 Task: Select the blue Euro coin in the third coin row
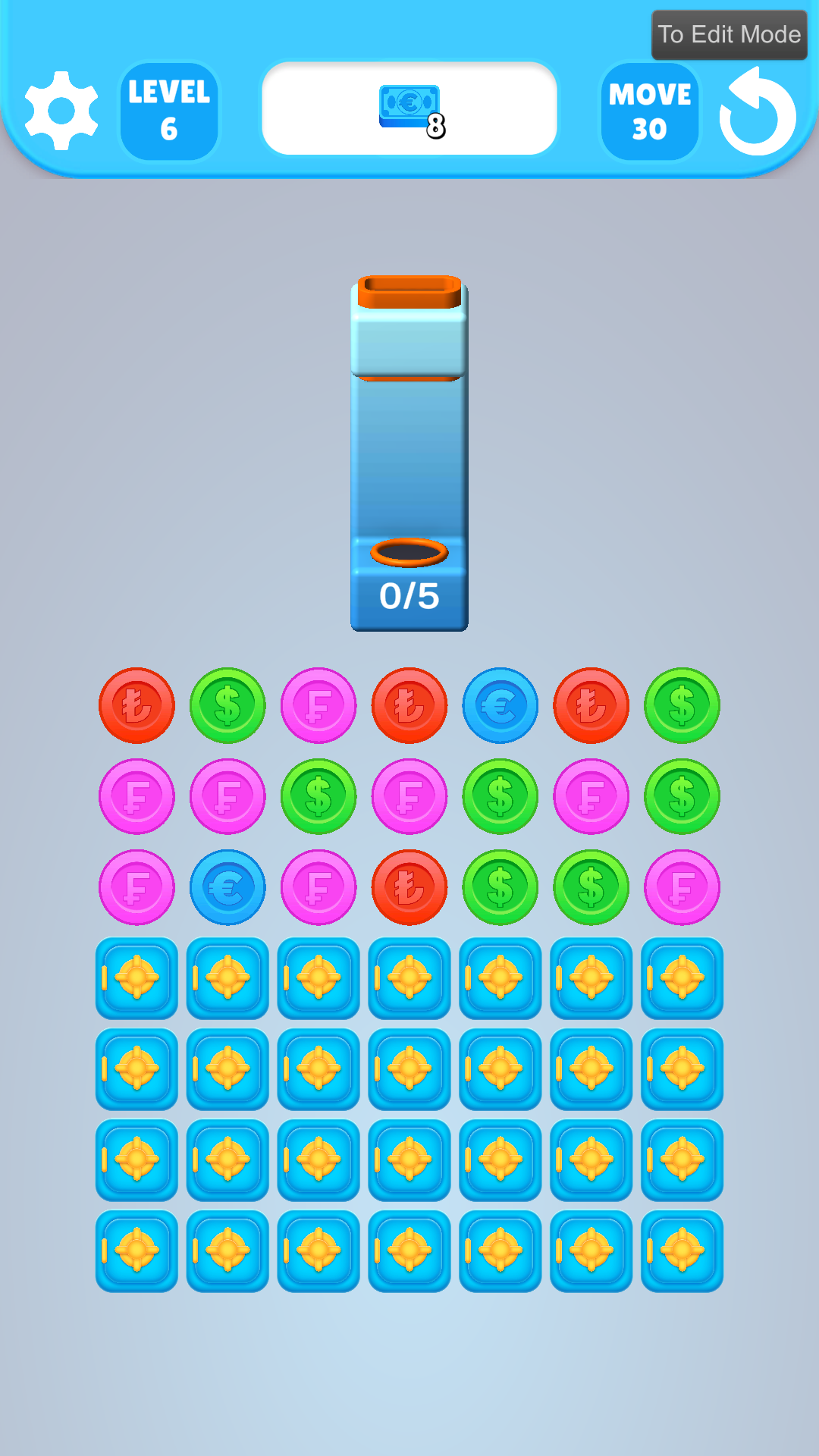[227, 887]
